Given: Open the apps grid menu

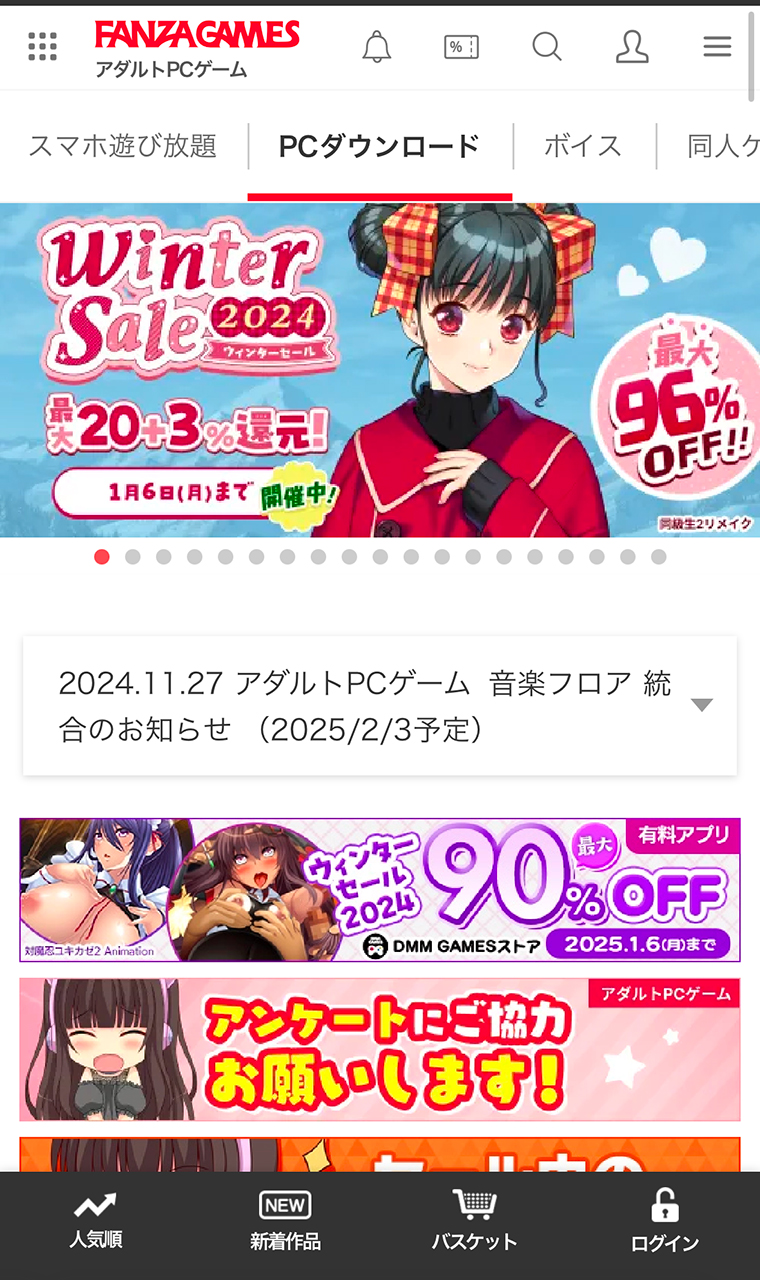Looking at the screenshot, I should (42, 46).
